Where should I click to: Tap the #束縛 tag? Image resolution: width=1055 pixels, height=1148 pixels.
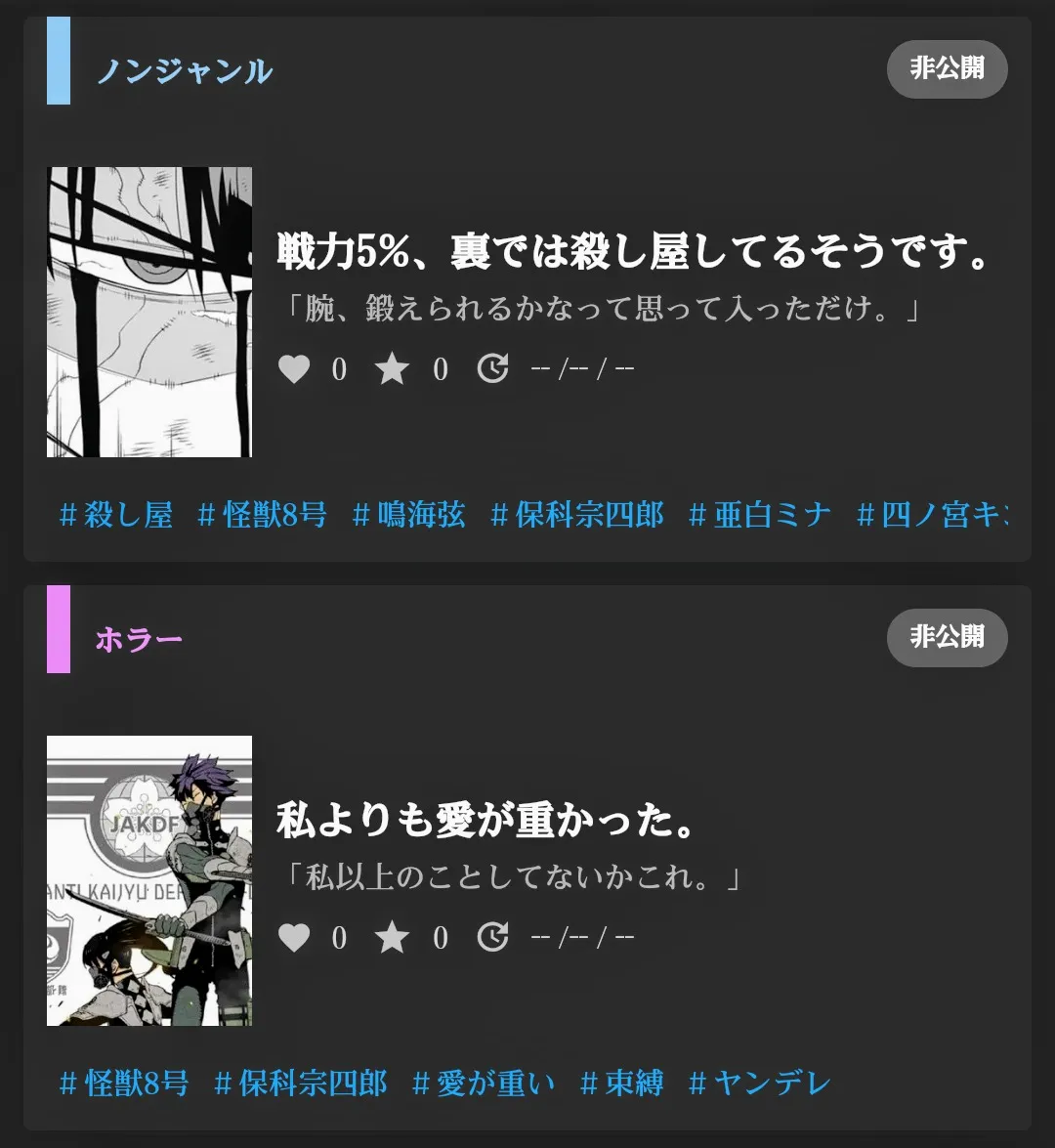point(621,1084)
